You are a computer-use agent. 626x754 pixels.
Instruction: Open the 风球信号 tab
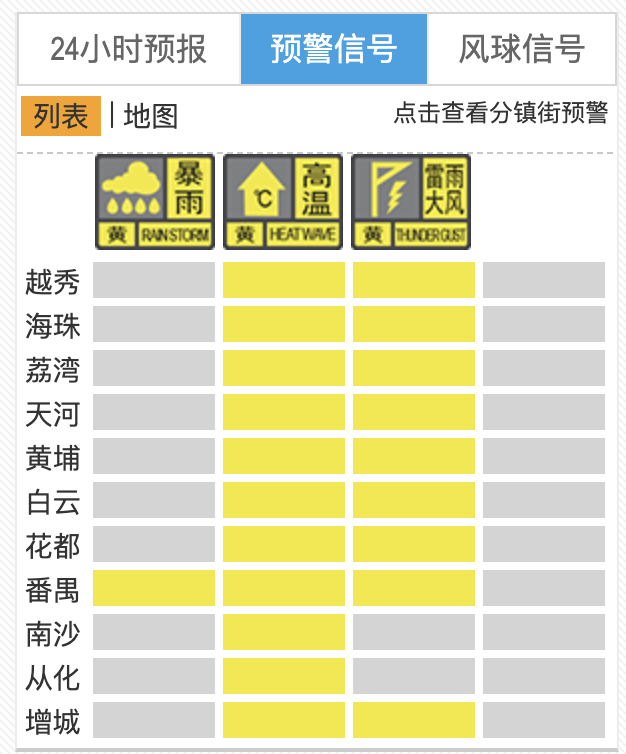pos(521,49)
